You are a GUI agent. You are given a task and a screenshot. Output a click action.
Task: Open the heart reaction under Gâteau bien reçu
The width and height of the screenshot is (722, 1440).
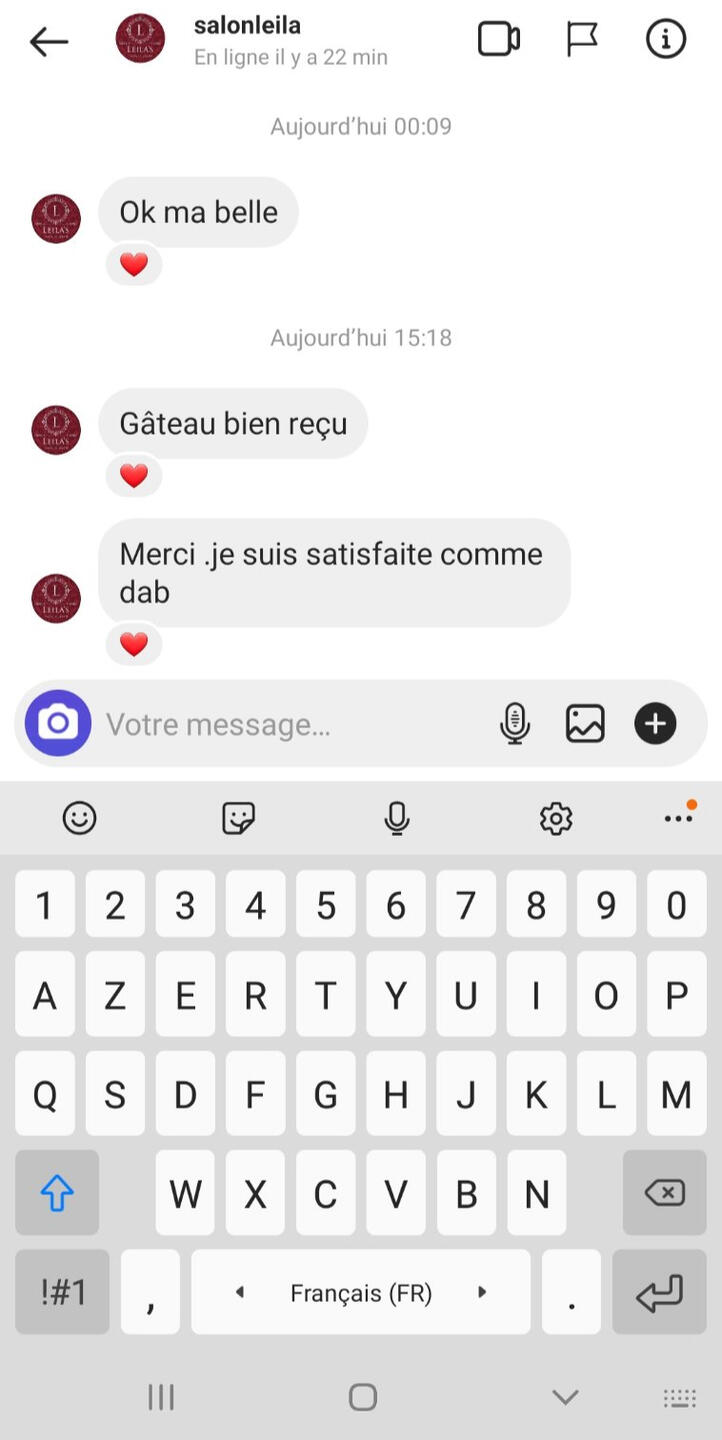coord(134,475)
